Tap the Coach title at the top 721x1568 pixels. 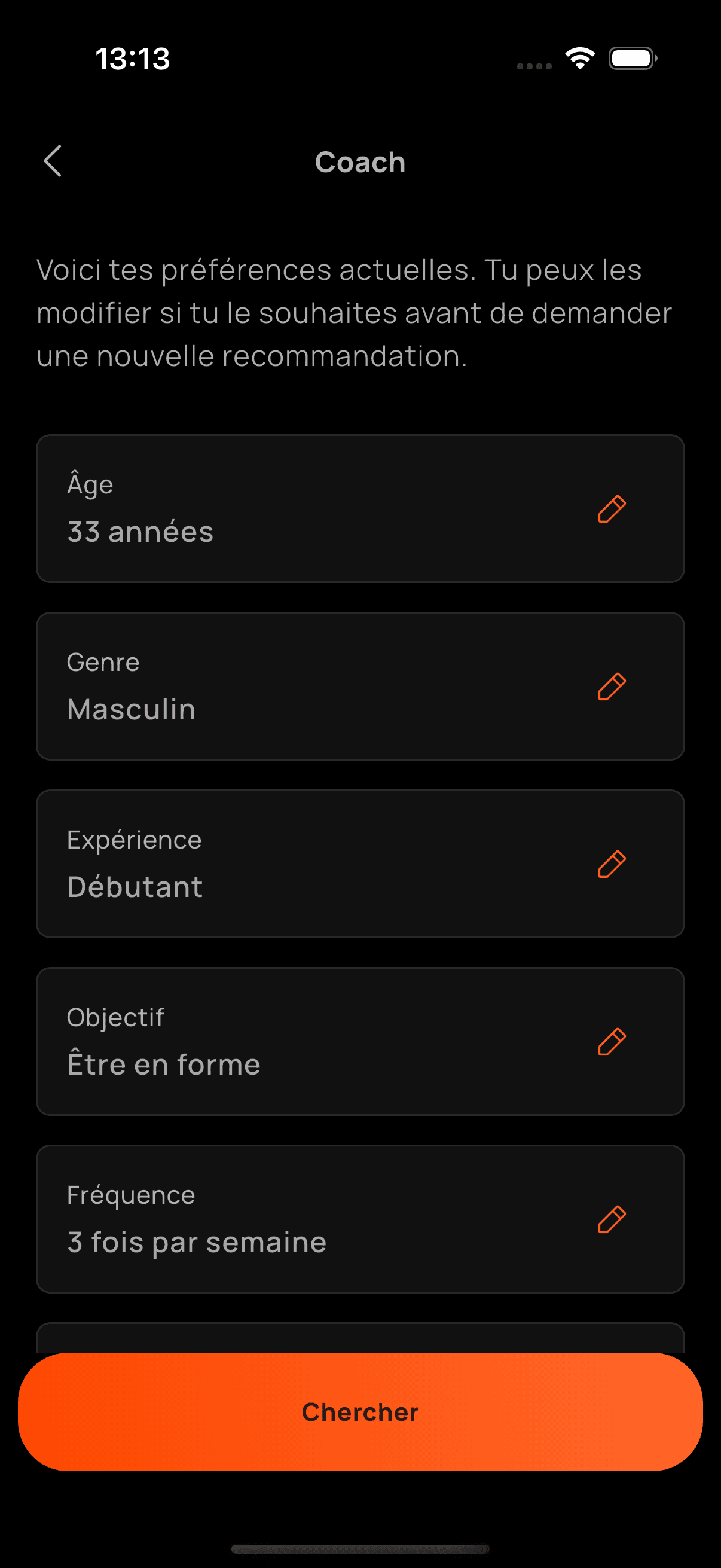coord(360,161)
